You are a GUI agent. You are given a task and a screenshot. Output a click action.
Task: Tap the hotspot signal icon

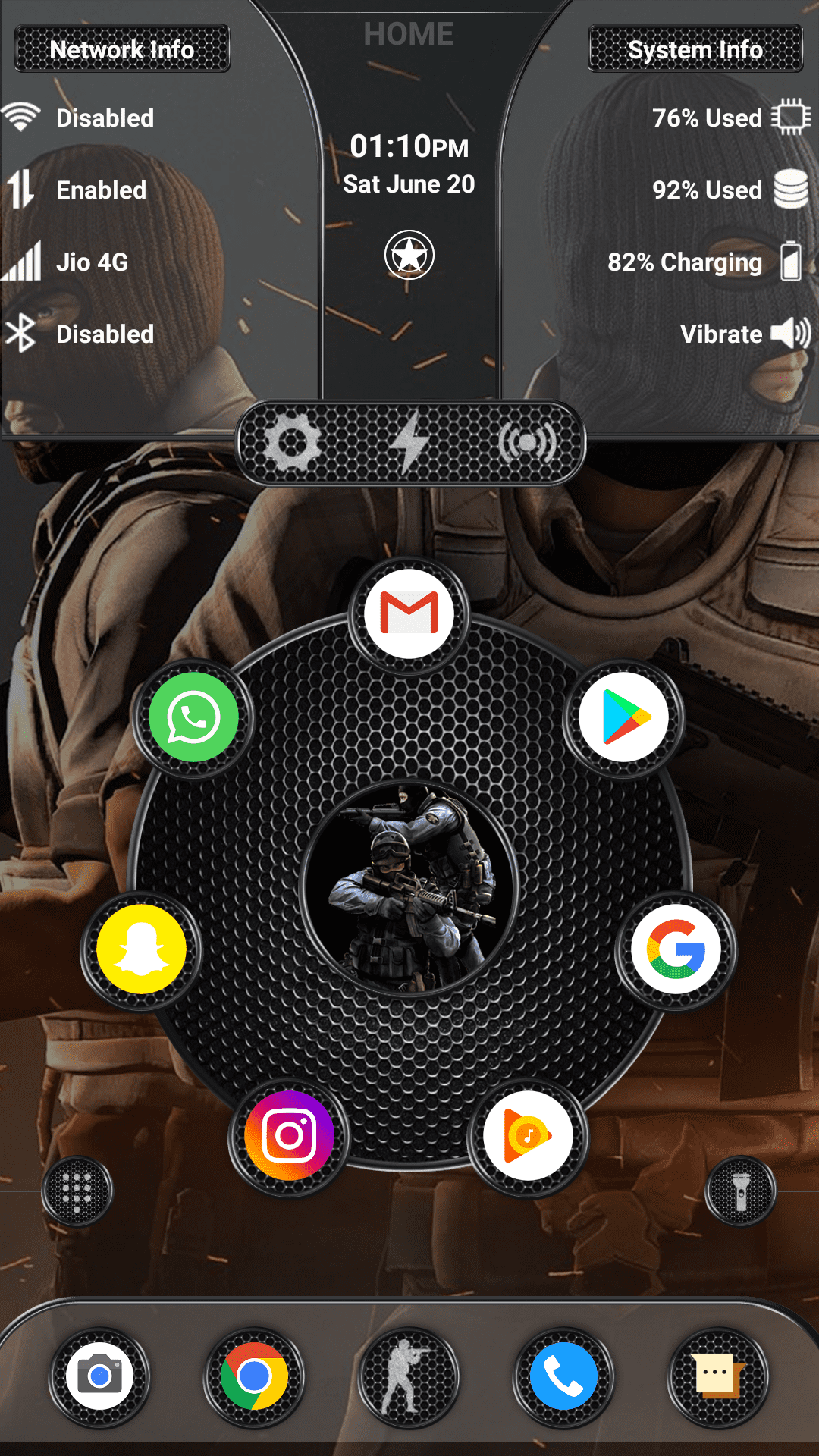click(x=528, y=443)
